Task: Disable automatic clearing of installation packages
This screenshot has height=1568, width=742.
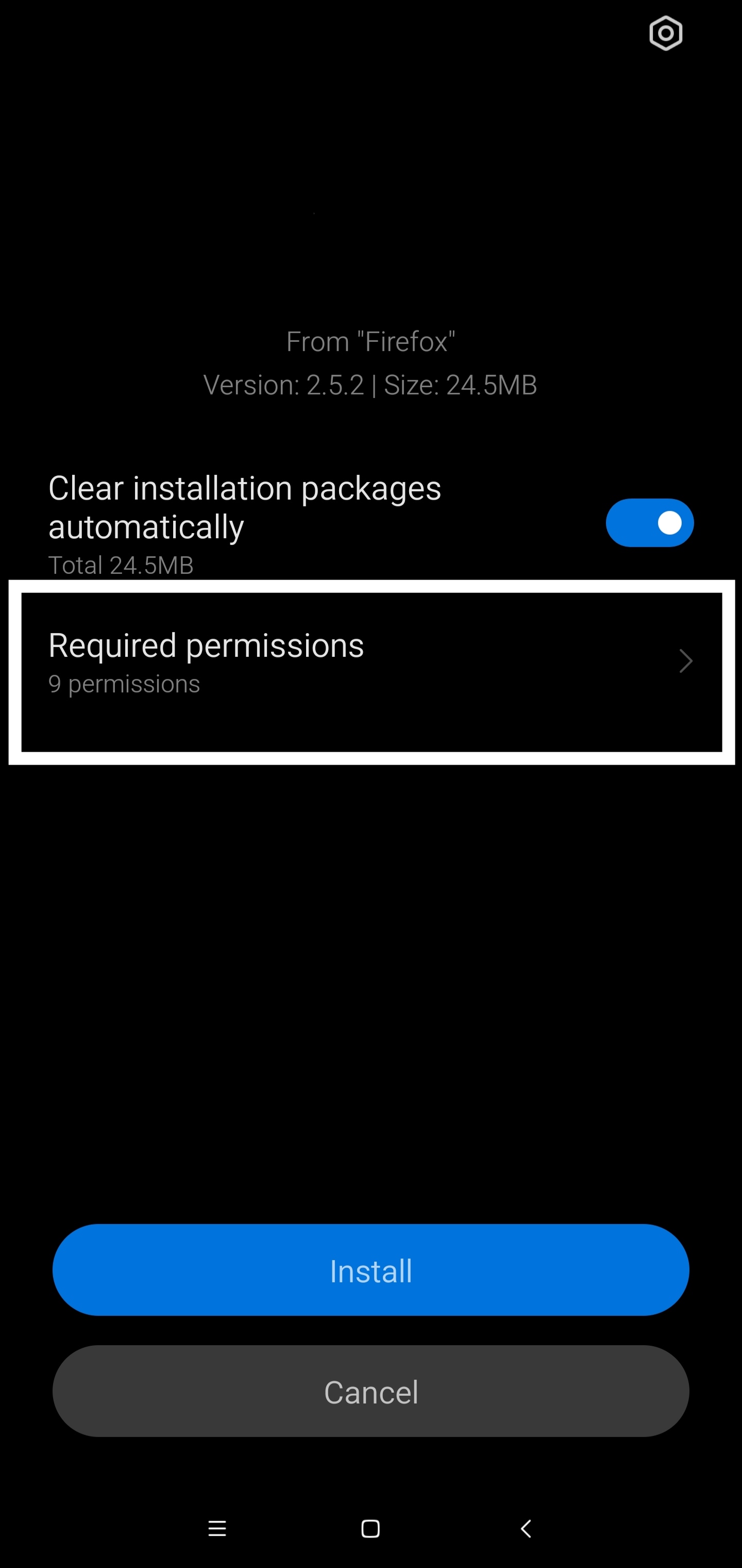Action: pos(650,523)
